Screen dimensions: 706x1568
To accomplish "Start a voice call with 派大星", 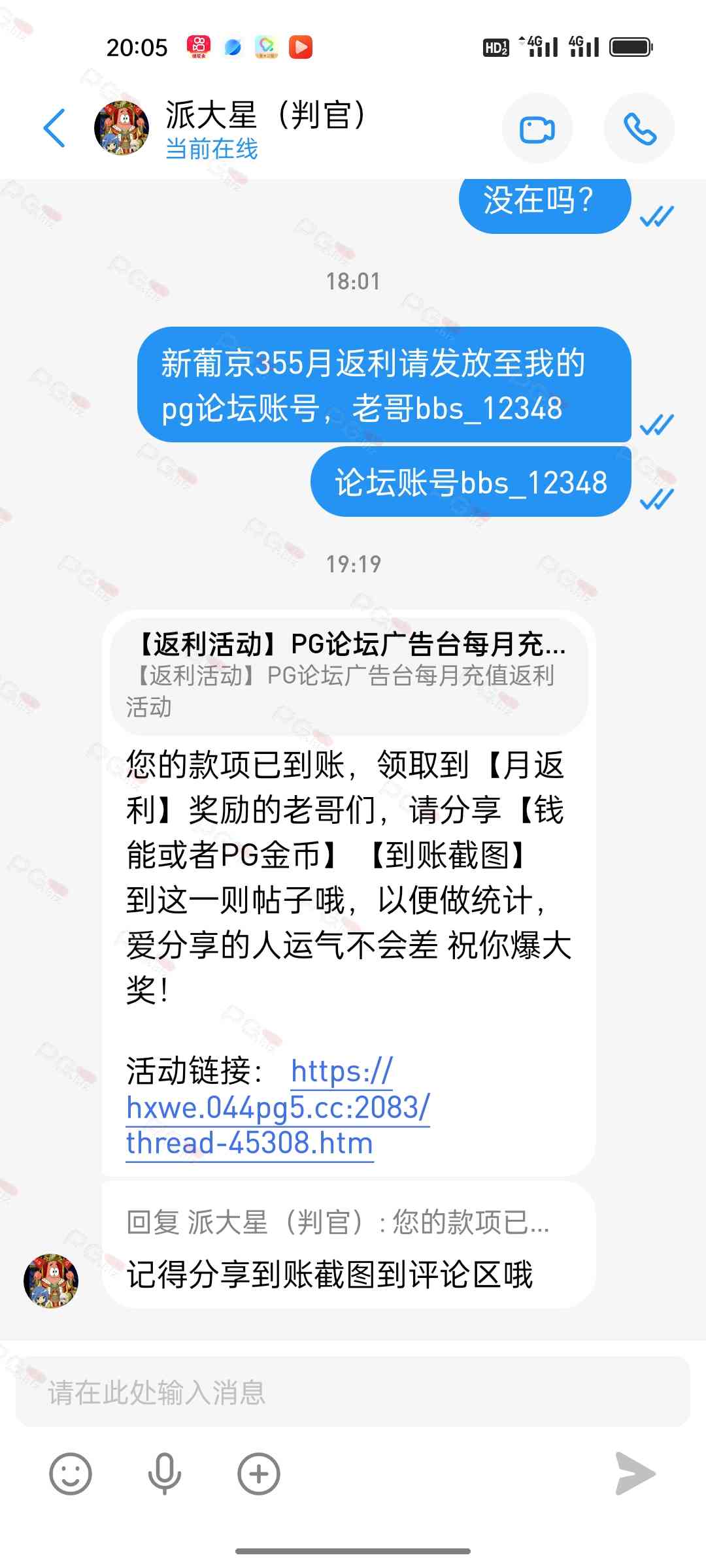I will (x=639, y=129).
